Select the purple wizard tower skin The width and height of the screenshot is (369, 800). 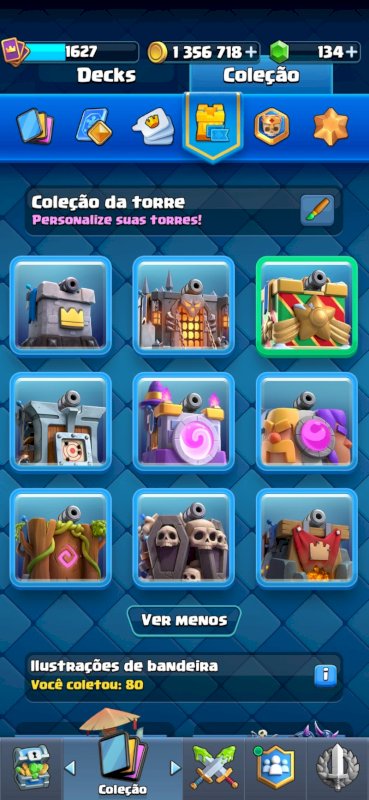[184, 421]
